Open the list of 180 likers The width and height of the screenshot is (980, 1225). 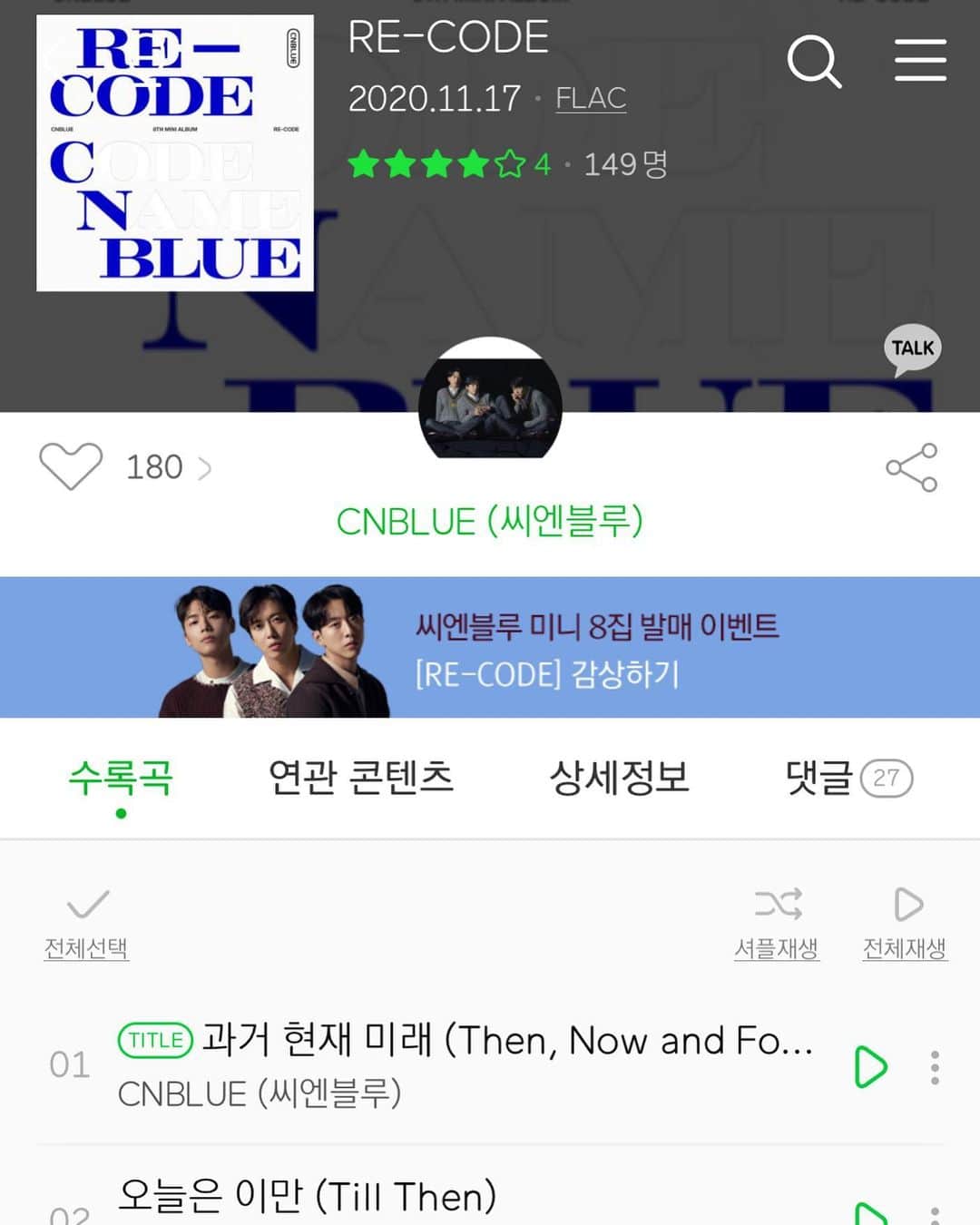[168, 467]
